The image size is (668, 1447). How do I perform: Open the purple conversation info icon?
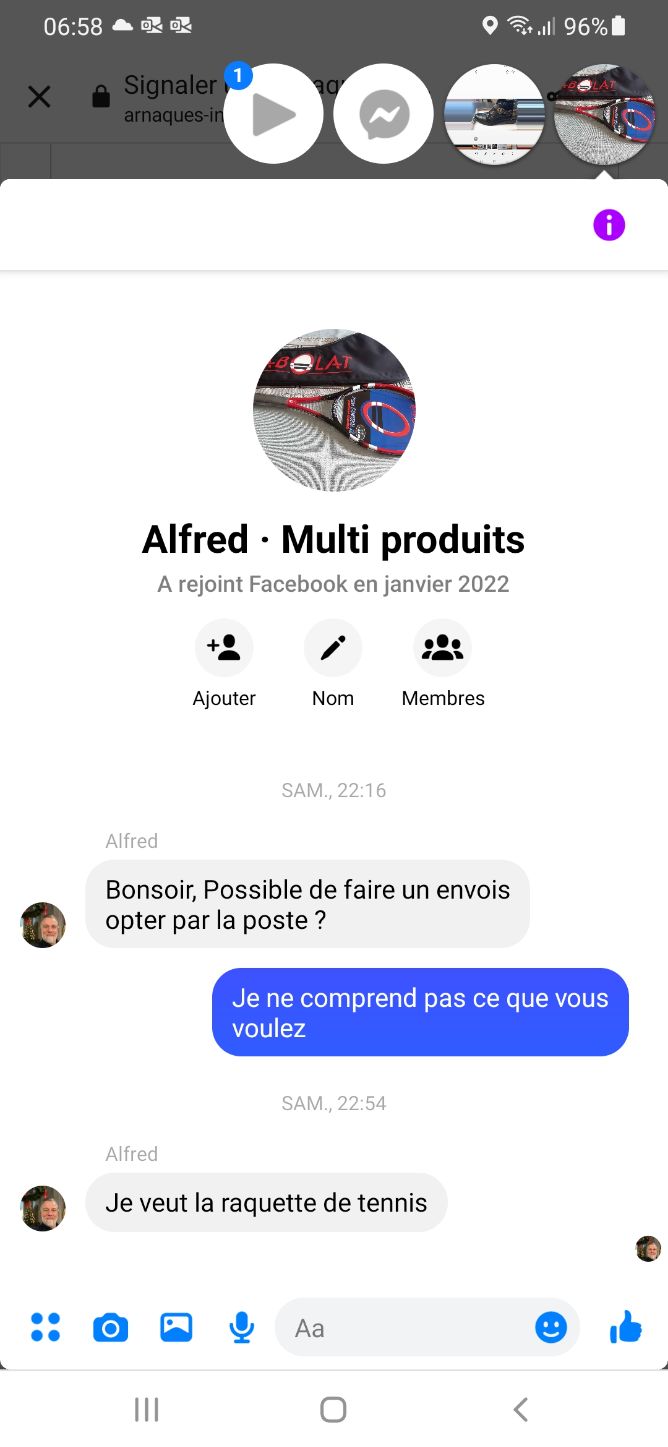608,225
